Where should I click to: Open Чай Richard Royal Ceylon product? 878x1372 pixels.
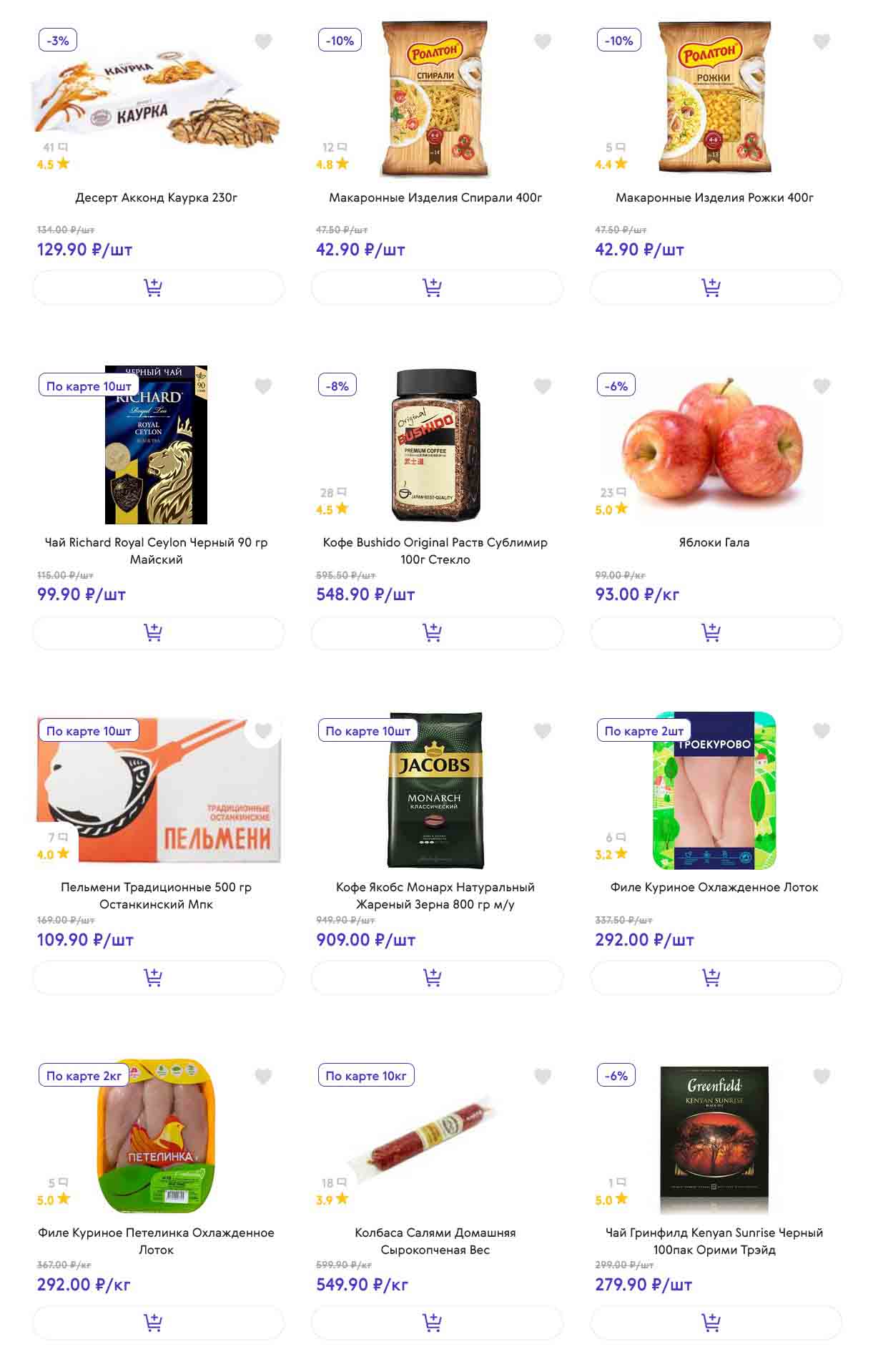click(156, 550)
